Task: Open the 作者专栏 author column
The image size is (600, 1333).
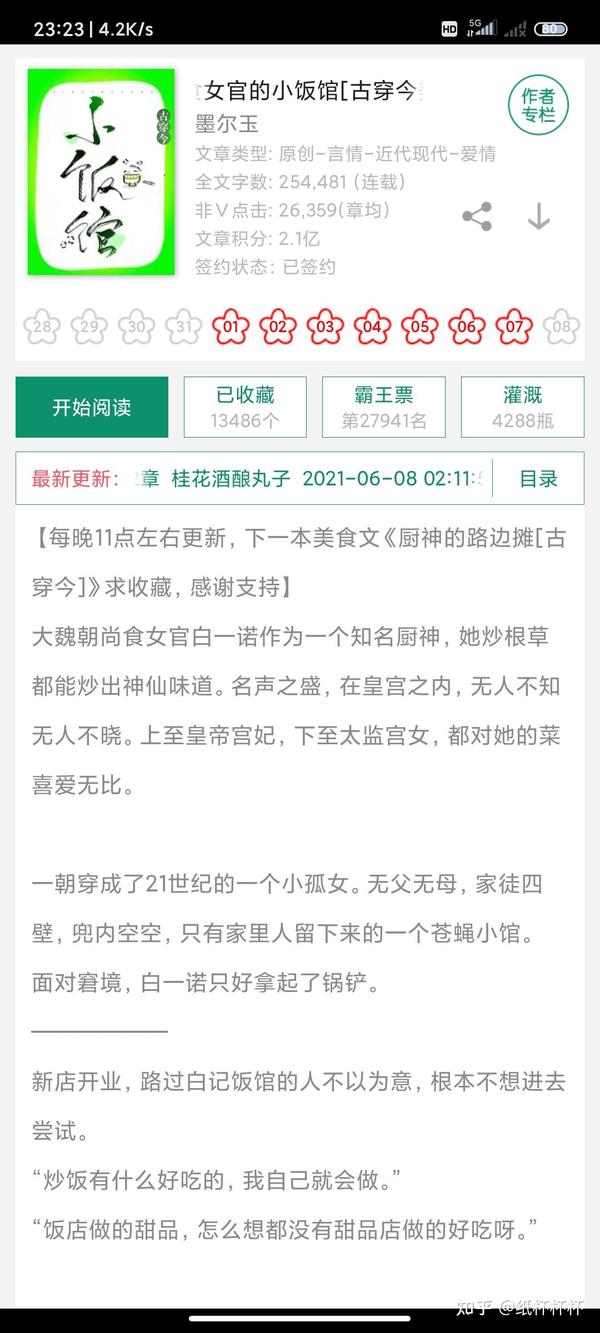Action: [x=538, y=105]
